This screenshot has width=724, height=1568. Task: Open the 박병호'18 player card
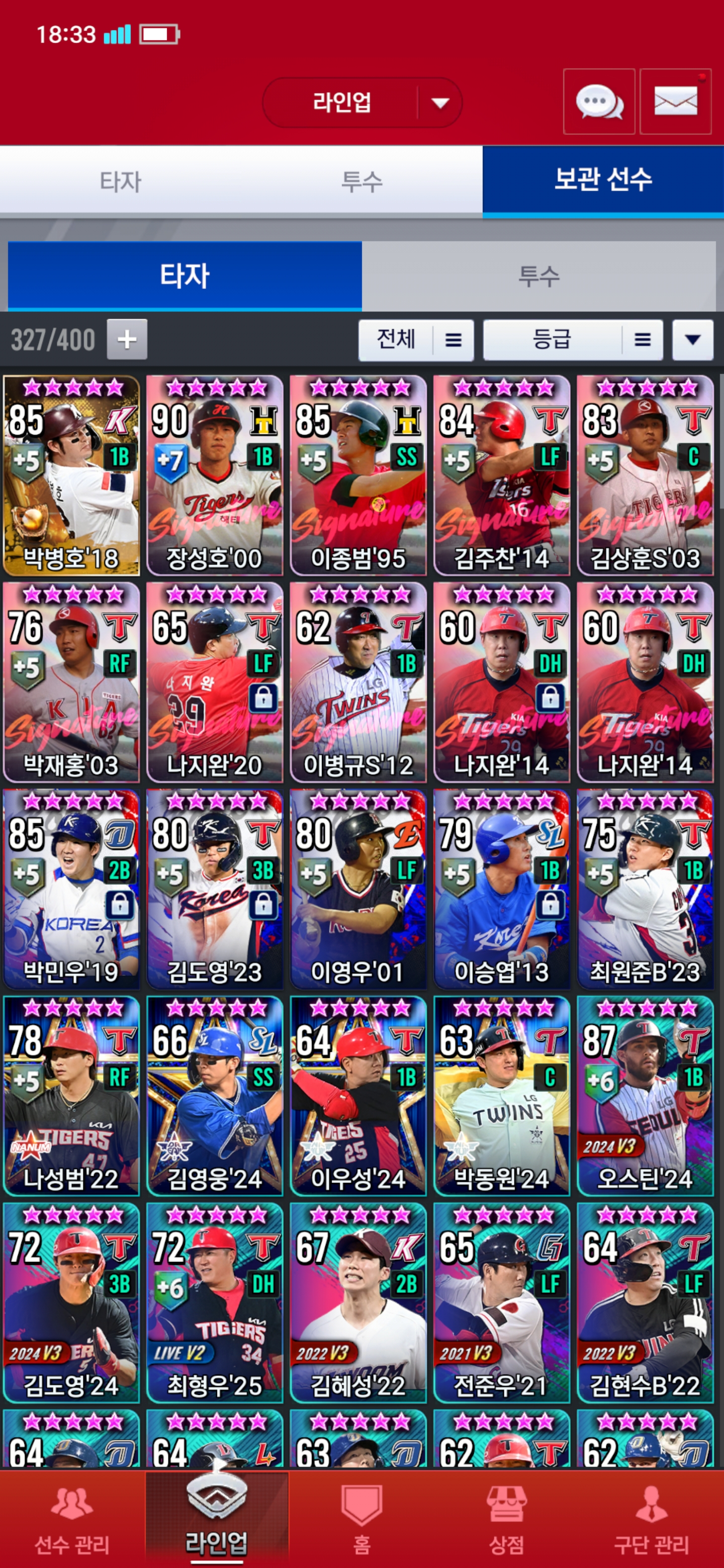(x=71, y=475)
